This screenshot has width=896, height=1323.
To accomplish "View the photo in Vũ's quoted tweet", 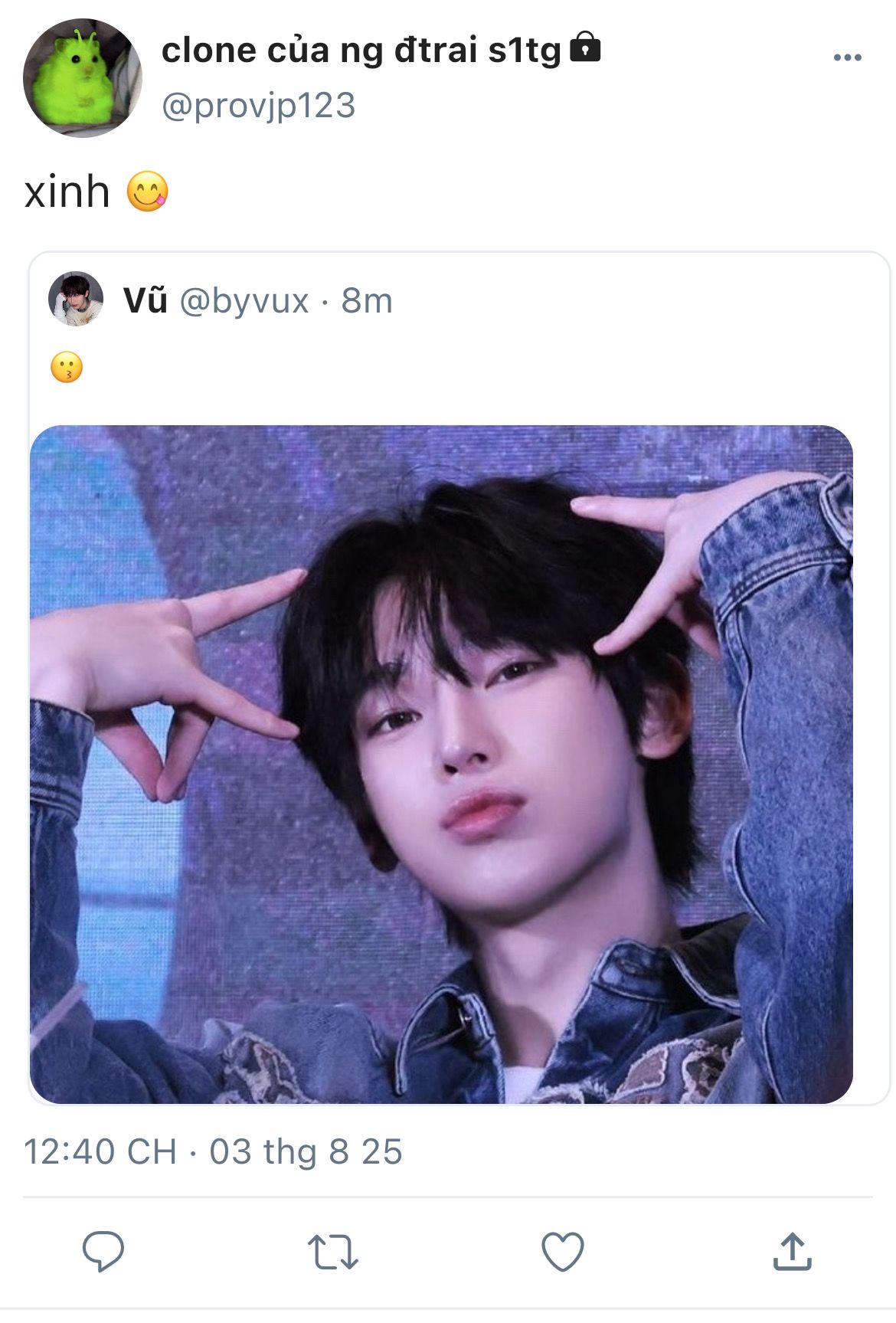I will 441,764.
